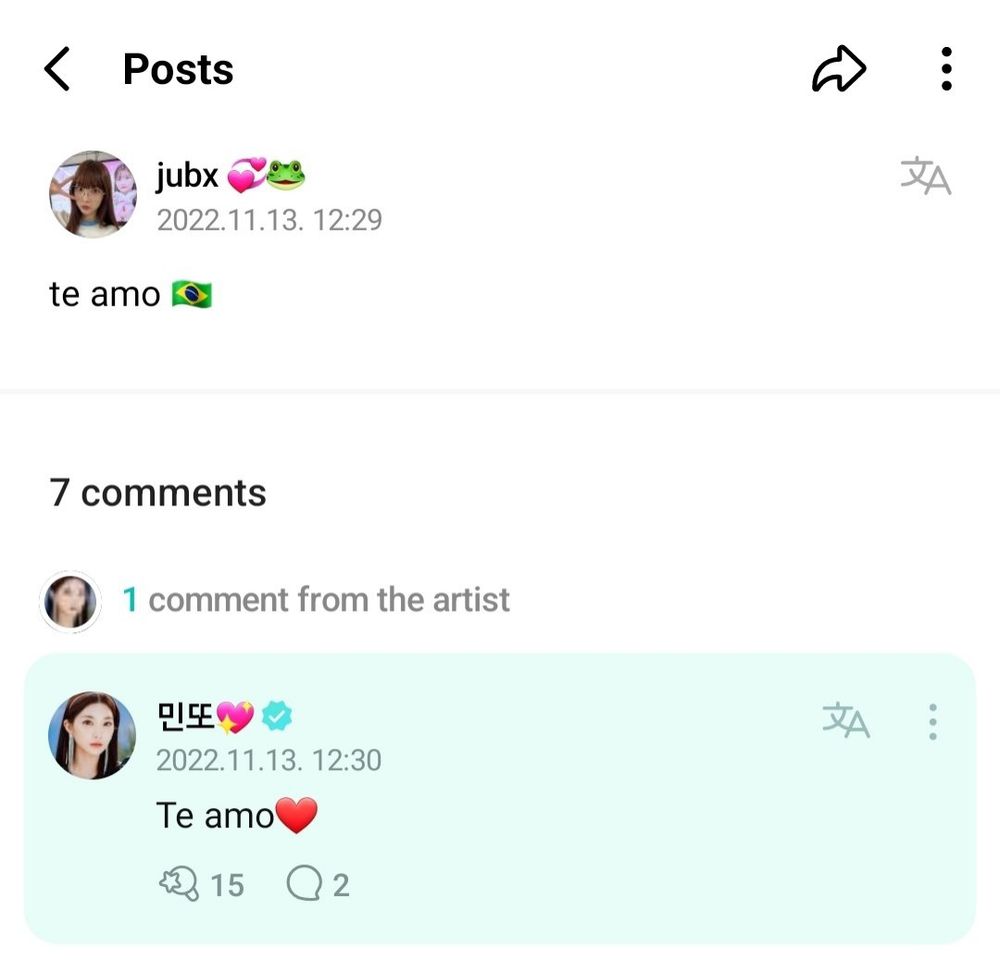The image size is (1000, 969).
Task: Open the artist 민또's profile picture
Action: tap(92, 735)
